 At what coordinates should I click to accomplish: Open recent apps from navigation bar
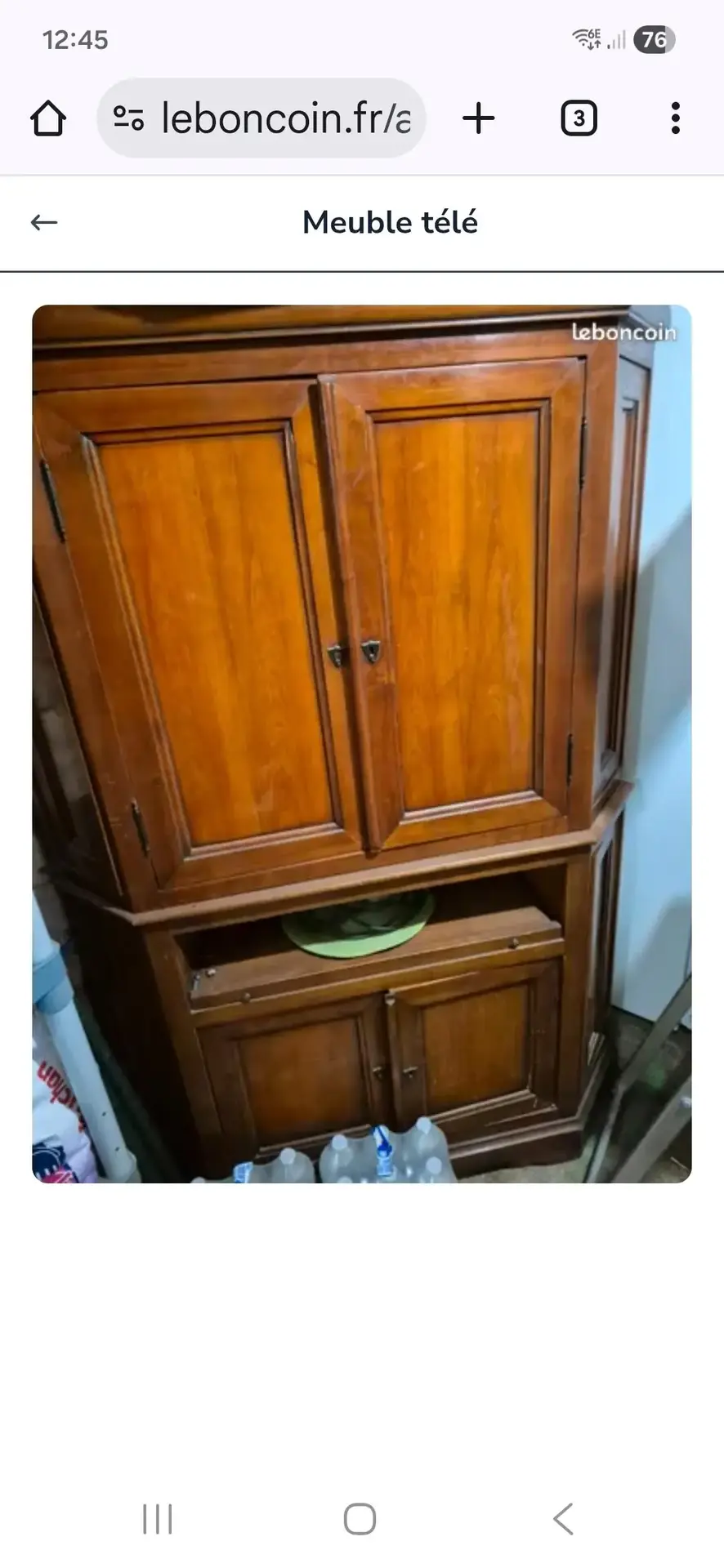158,1520
